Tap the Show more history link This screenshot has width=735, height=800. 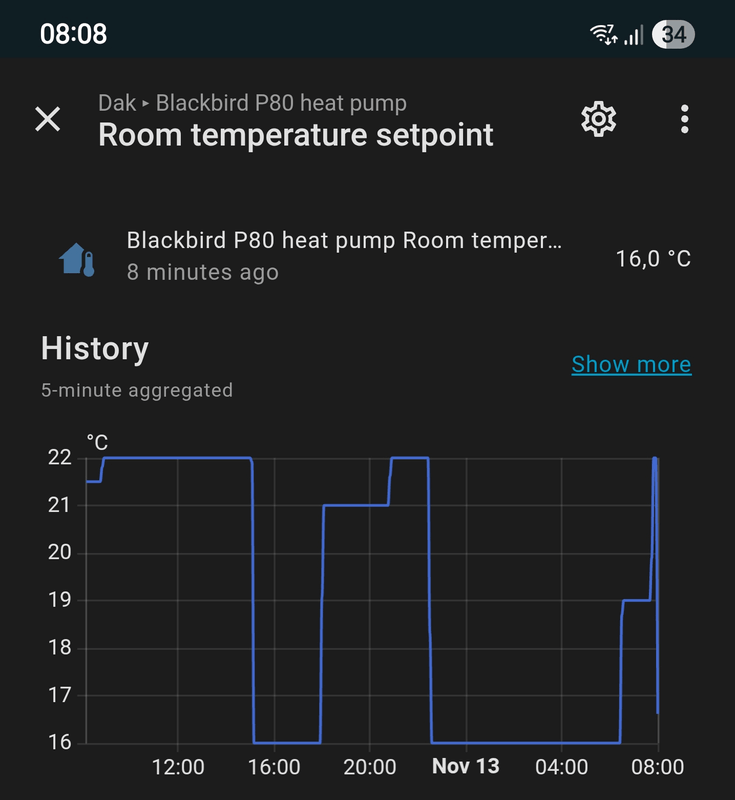[631, 365]
